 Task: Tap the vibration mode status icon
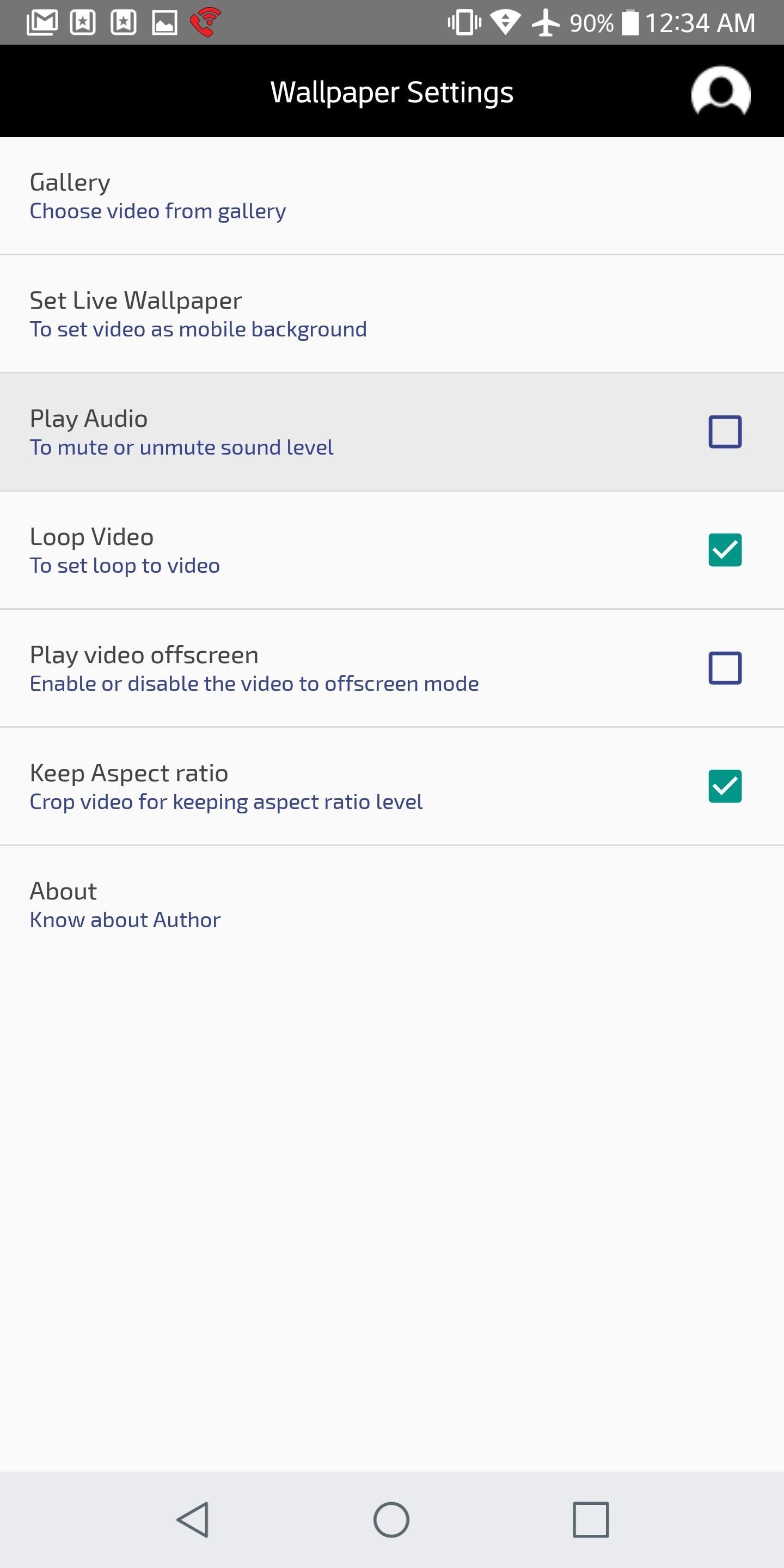coord(464,22)
